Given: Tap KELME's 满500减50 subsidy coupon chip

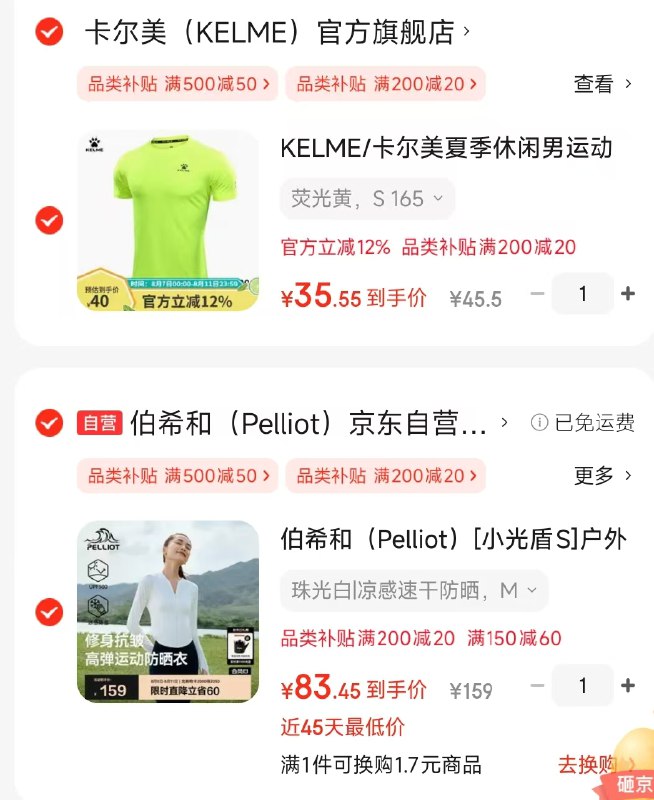Looking at the screenshot, I should point(178,84).
